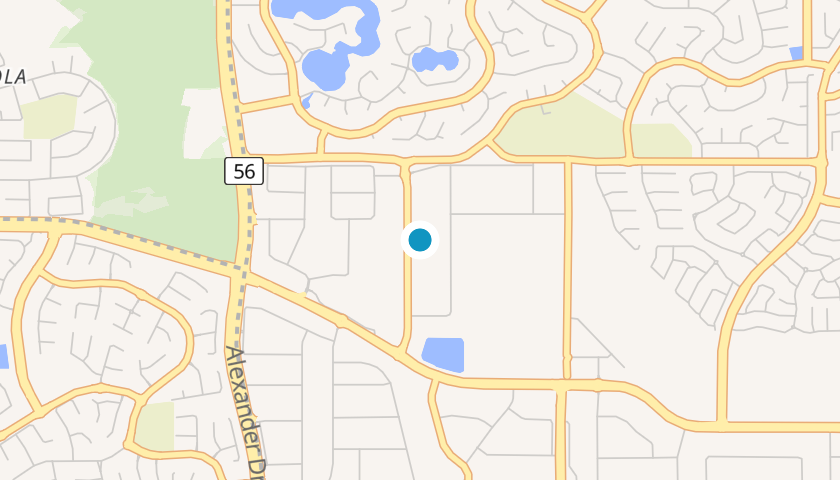Tap the blue location marker on the map
This screenshot has width=840, height=480.
pos(420,240)
